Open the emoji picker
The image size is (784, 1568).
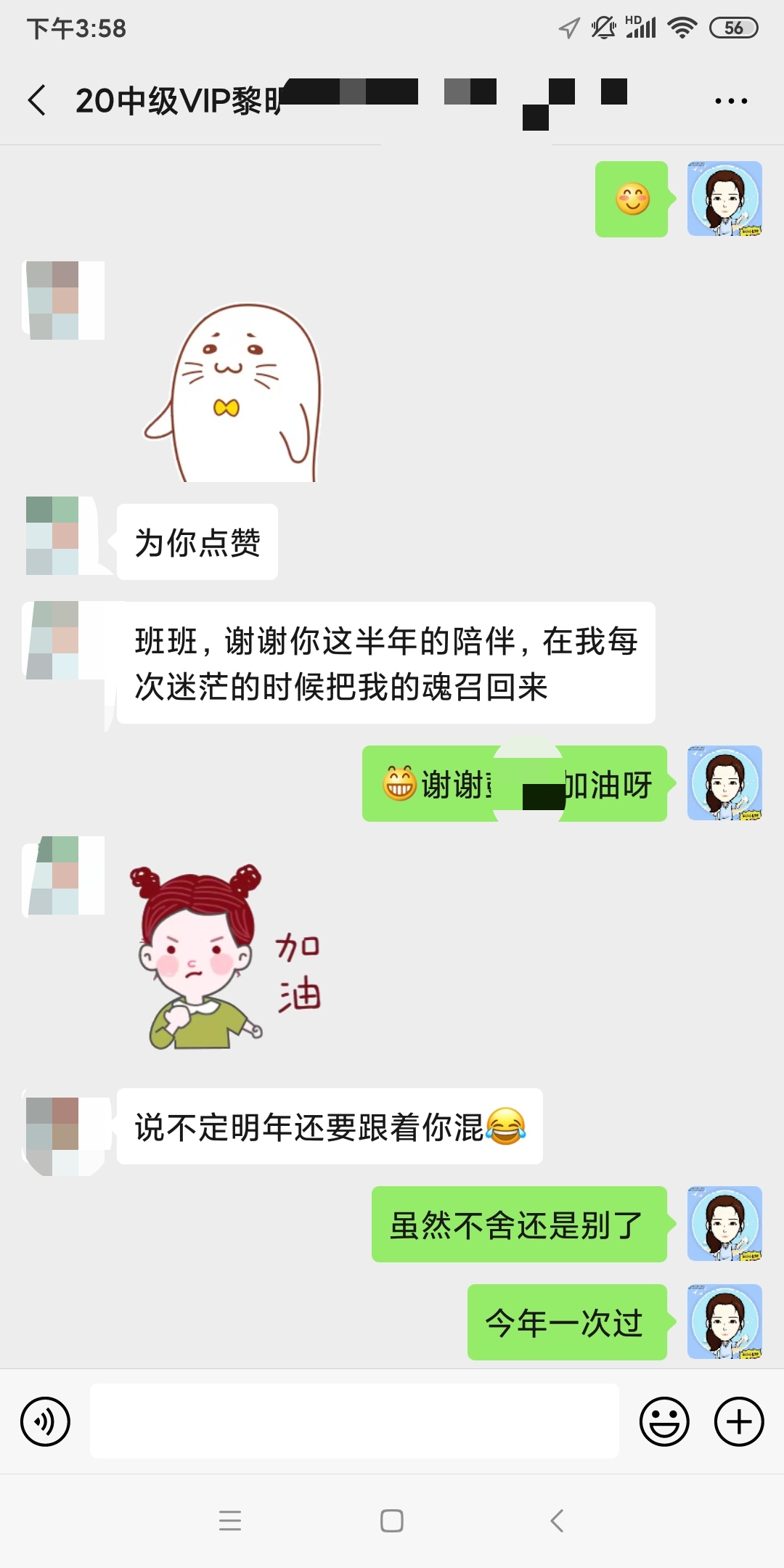click(664, 1421)
